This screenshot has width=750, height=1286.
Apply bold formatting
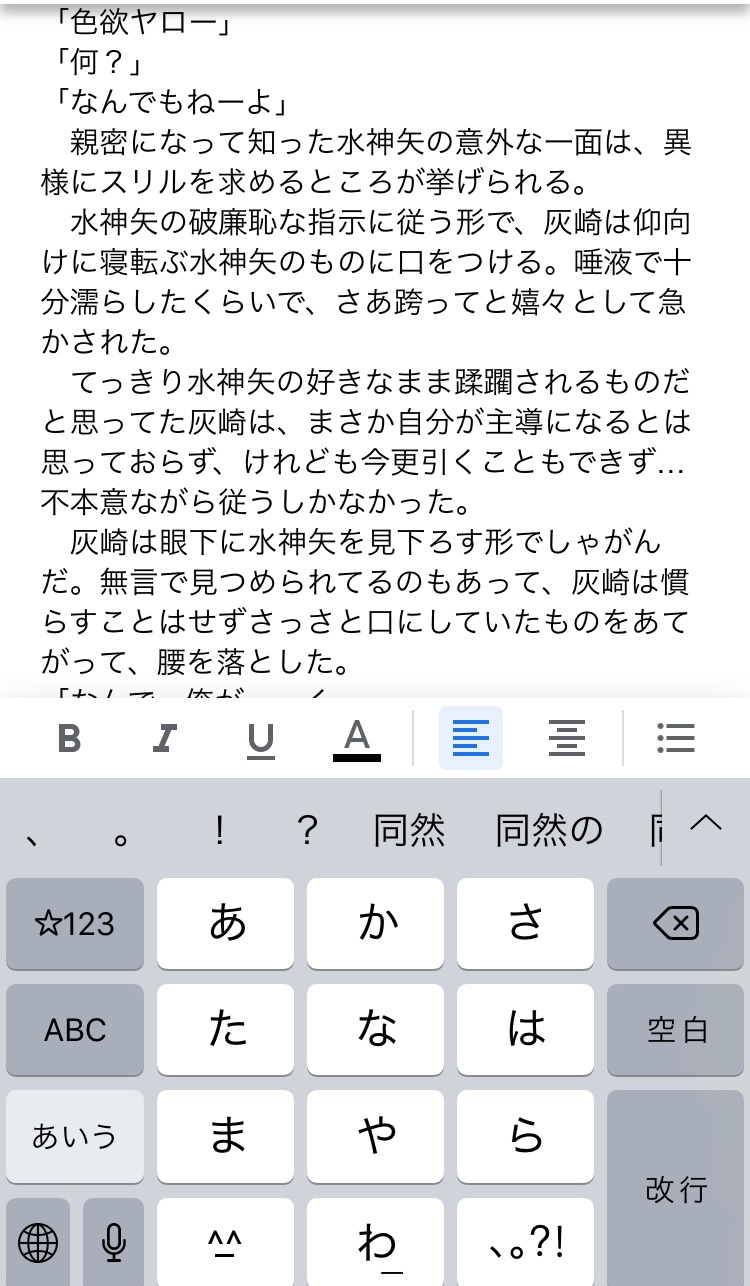point(69,739)
